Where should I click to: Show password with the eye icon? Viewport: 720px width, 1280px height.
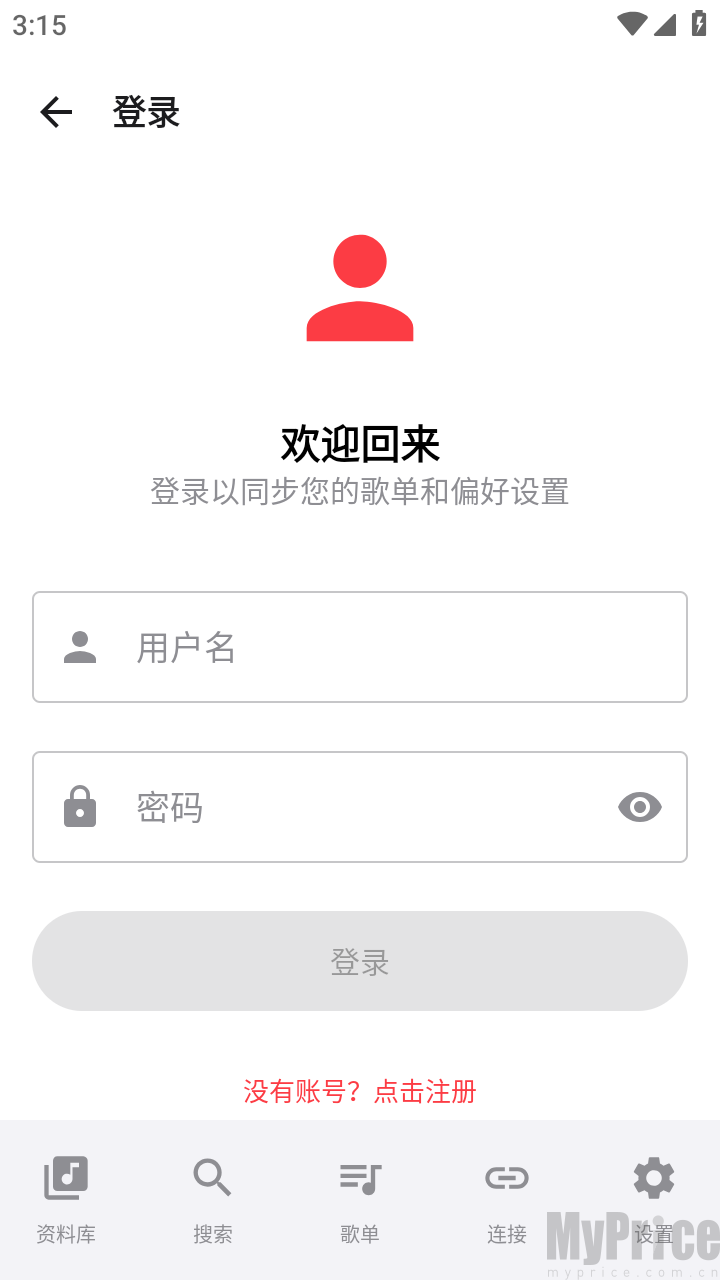640,807
